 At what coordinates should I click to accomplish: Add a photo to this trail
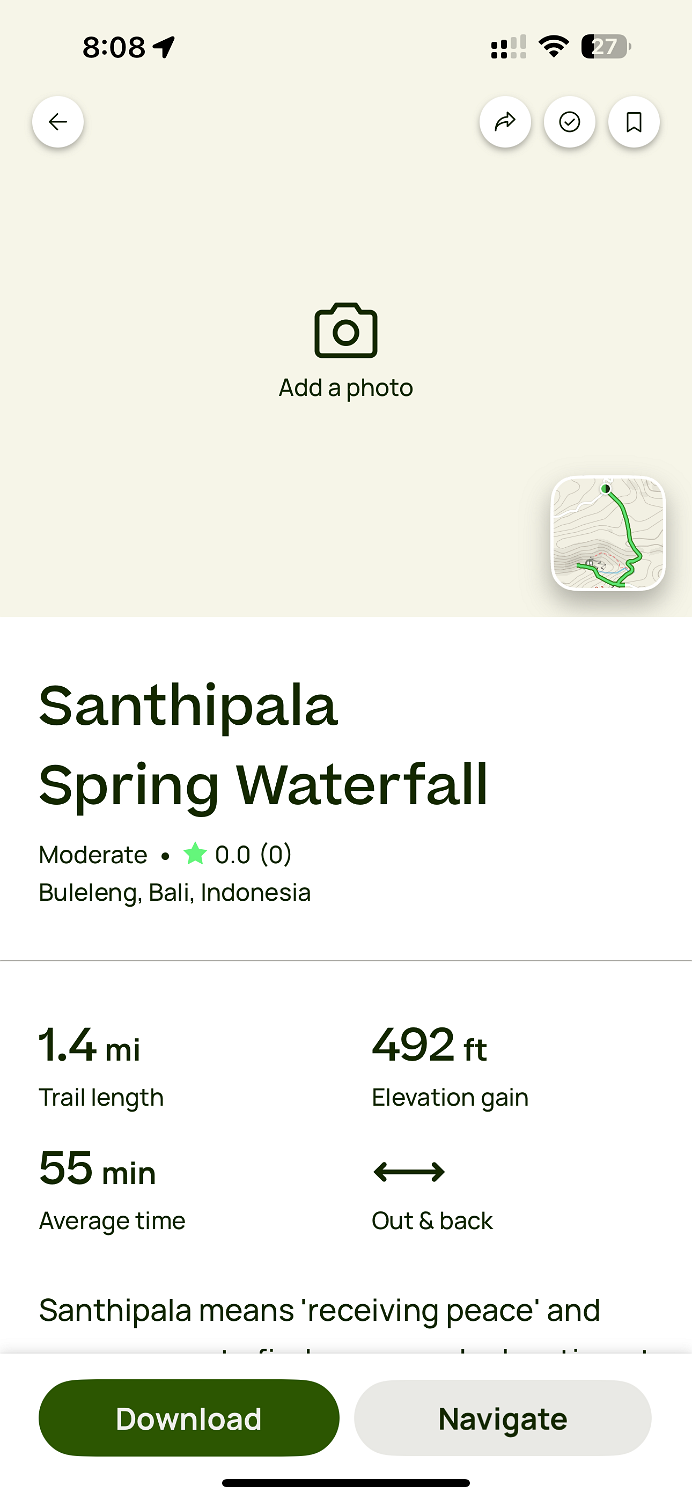tap(346, 352)
